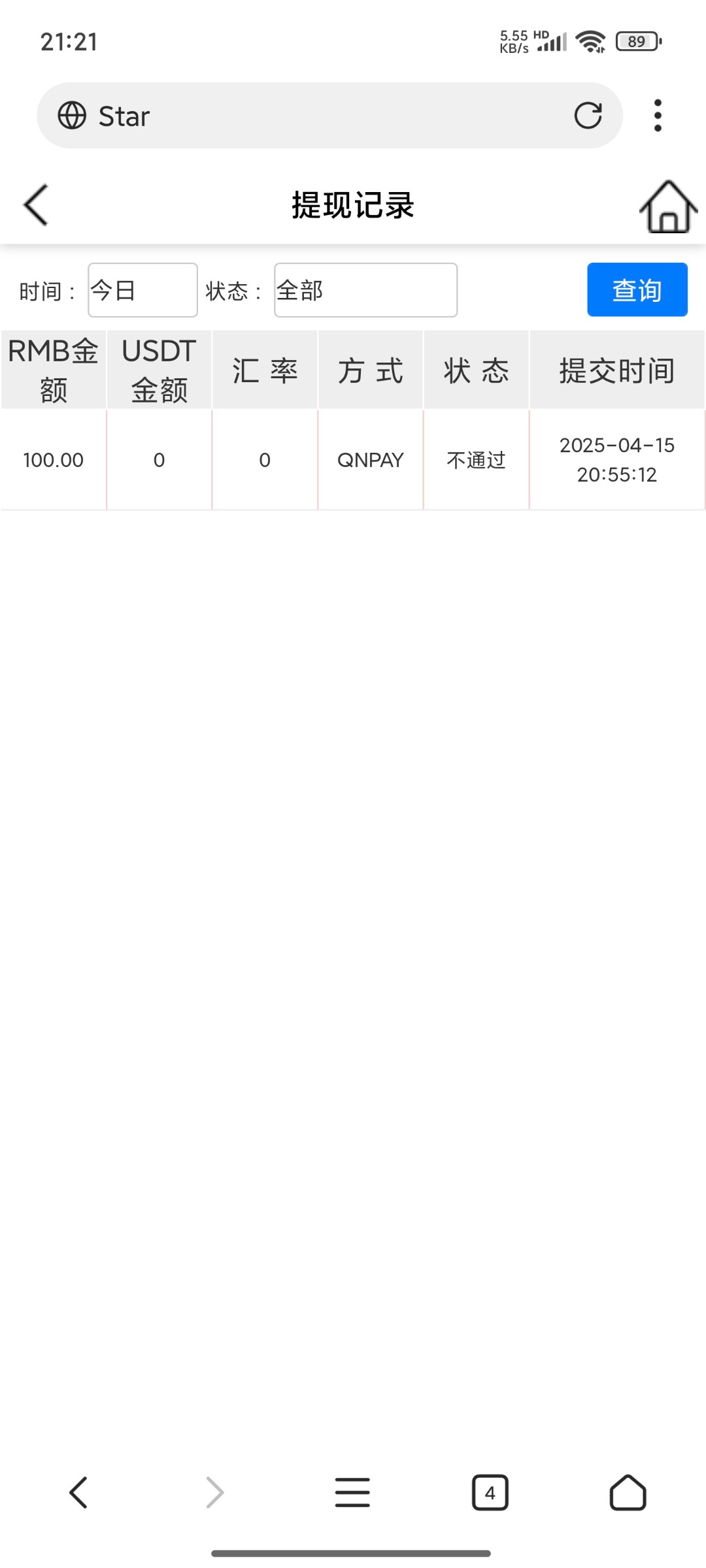This screenshot has width=706, height=1568.
Task: Tap the blue 查询 button
Action: coord(637,289)
